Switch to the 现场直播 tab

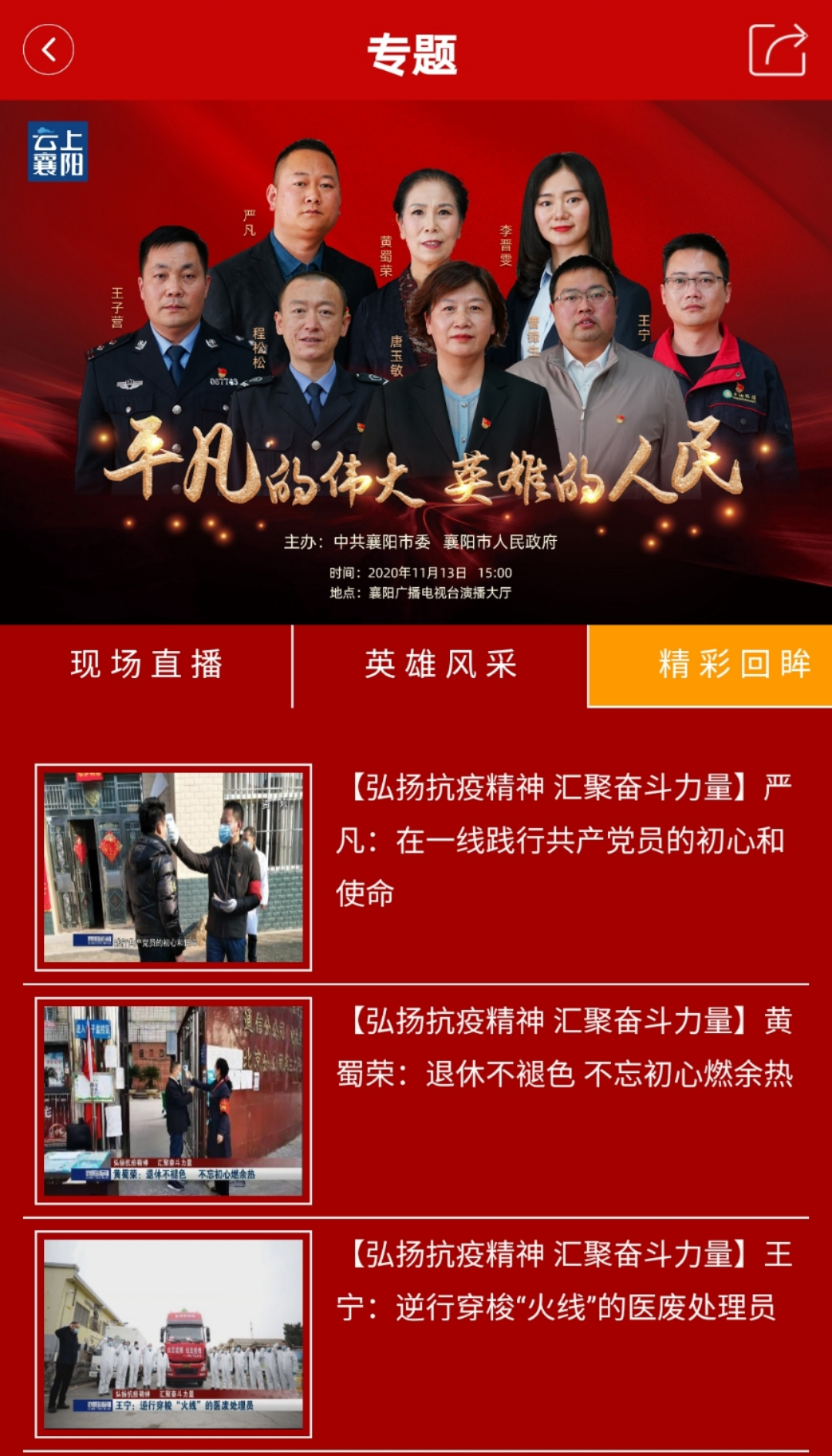pos(146,665)
